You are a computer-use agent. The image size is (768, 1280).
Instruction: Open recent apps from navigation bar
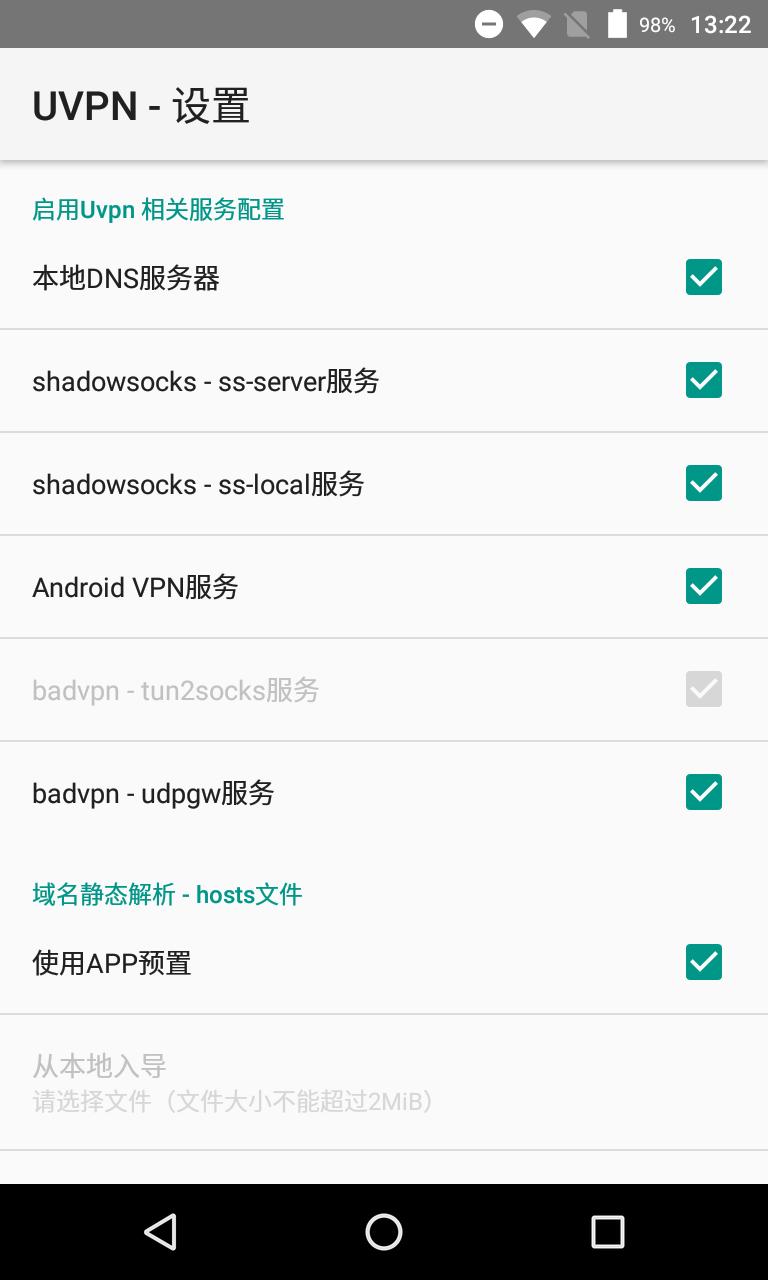(x=607, y=1232)
